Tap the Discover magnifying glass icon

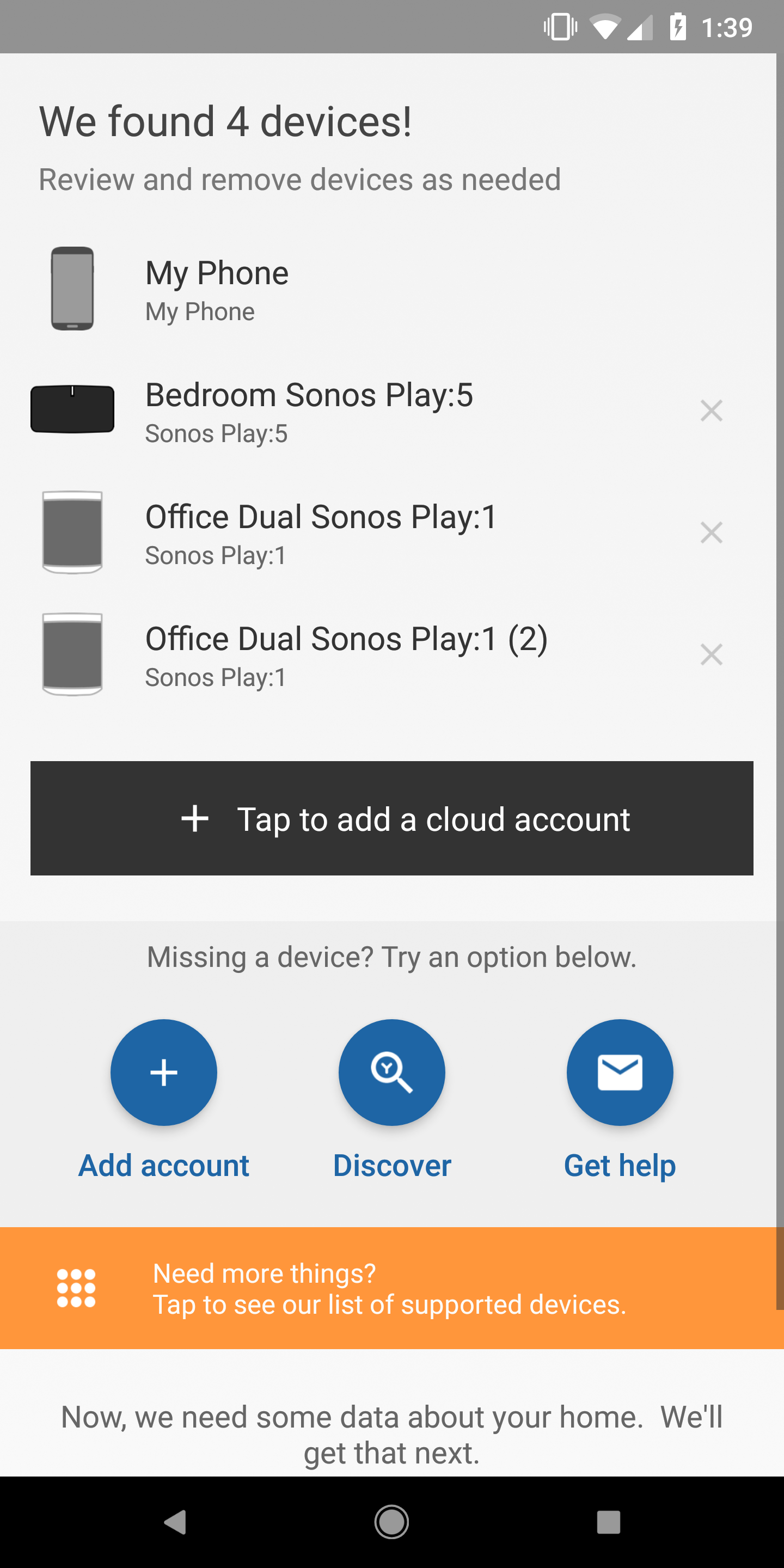(x=391, y=1073)
